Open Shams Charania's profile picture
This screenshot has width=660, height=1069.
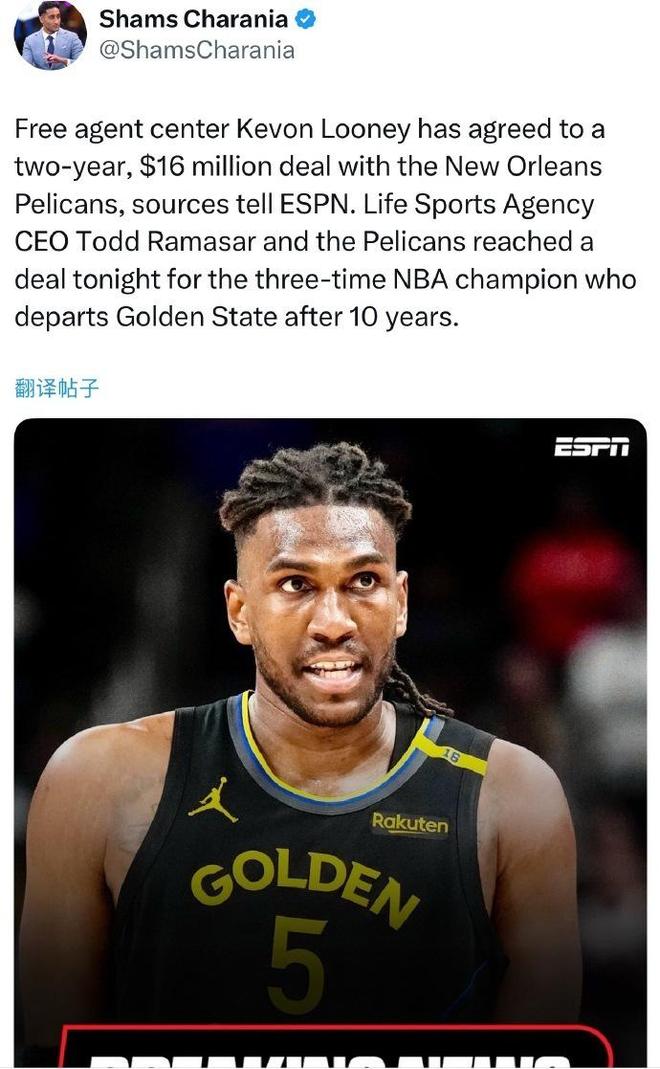tap(49, 35)
